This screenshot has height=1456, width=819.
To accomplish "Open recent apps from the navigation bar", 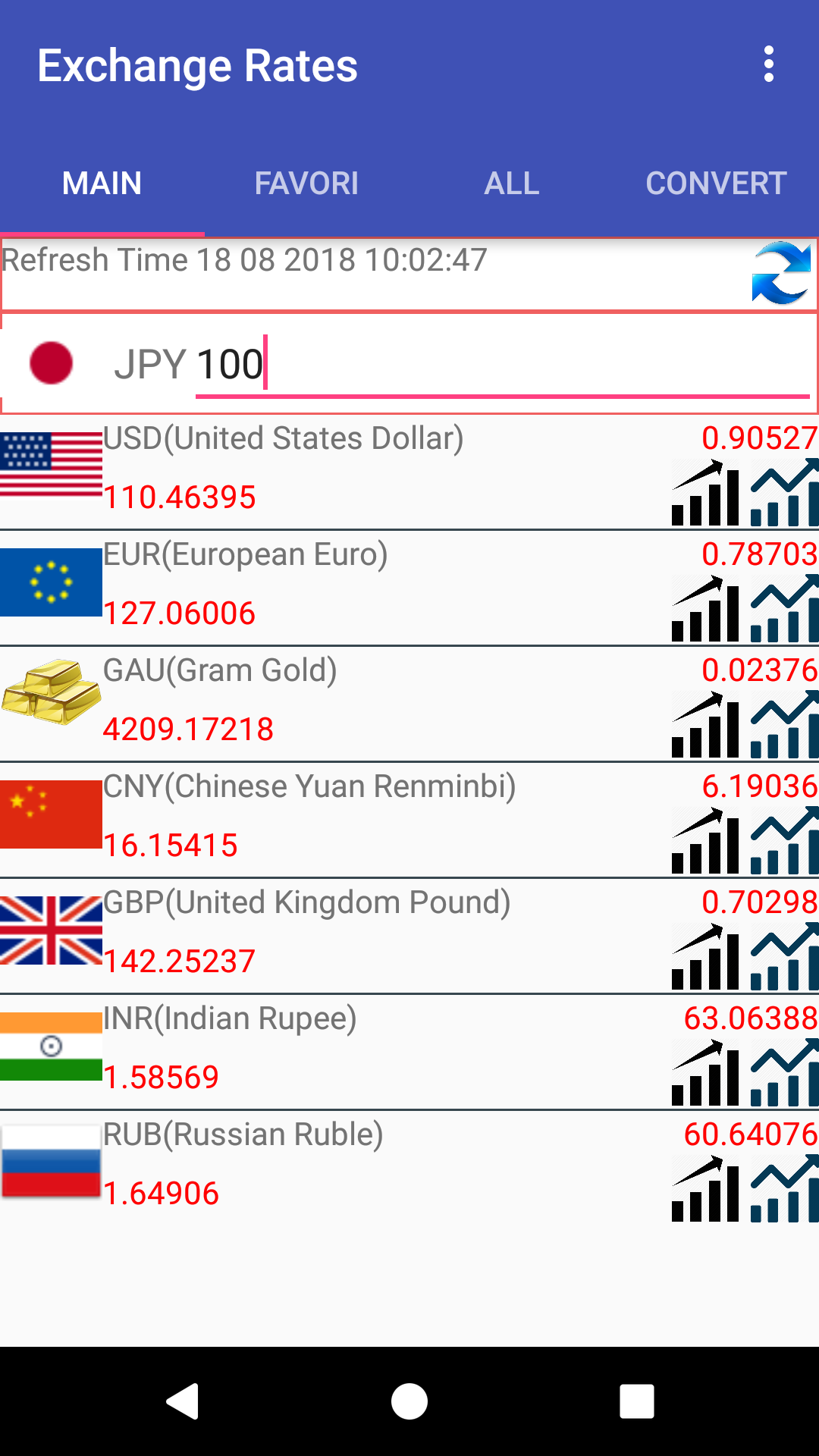I will 636,1401.
